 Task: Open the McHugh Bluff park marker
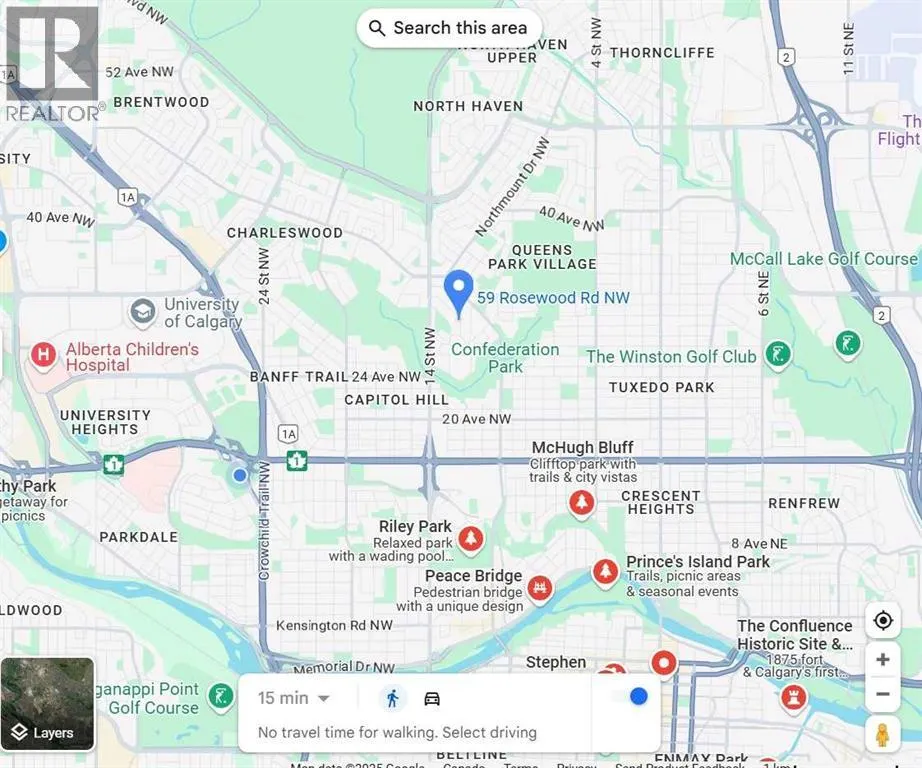[x=581, y=503]
